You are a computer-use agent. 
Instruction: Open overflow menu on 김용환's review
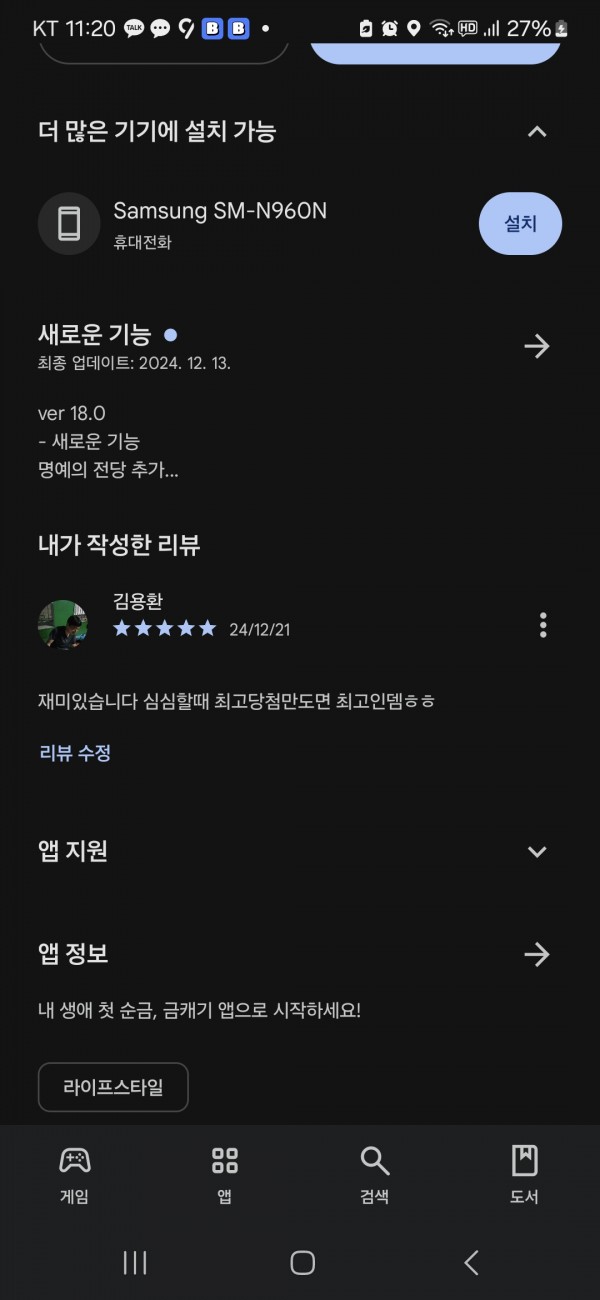[x=543, y=625]
